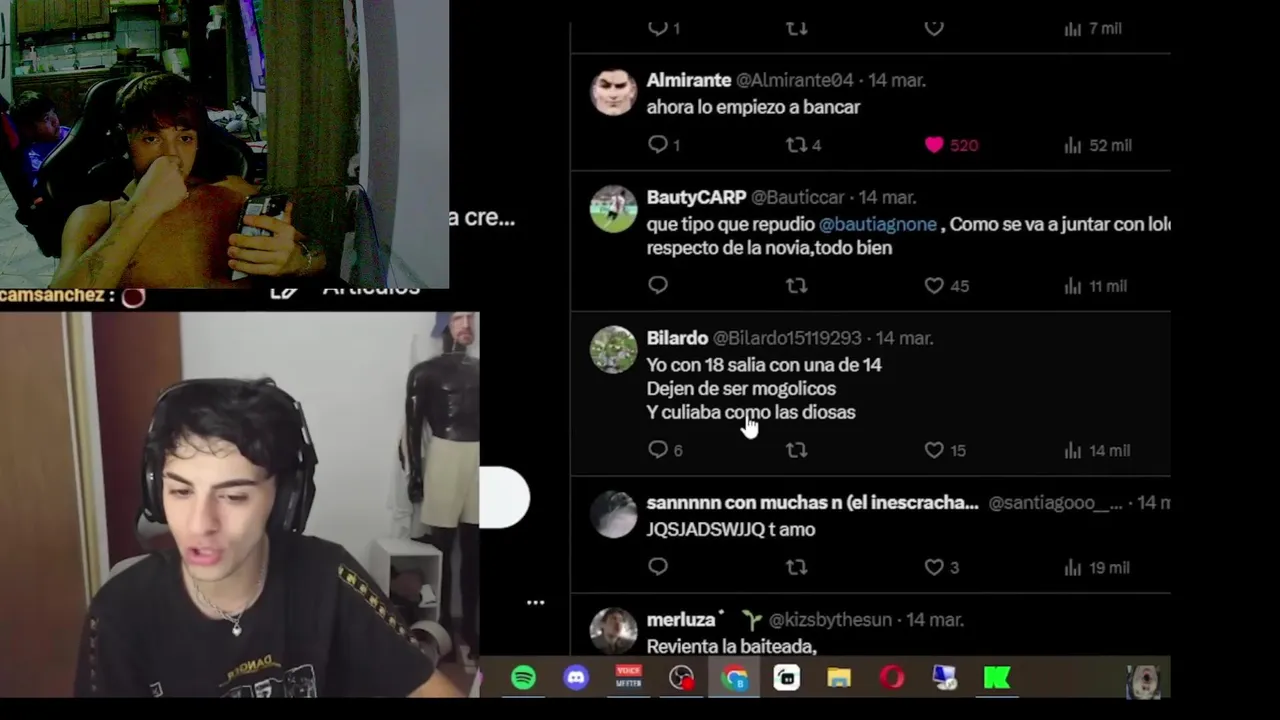Retweet Bilardo's tweet

[x=797, y=450]
